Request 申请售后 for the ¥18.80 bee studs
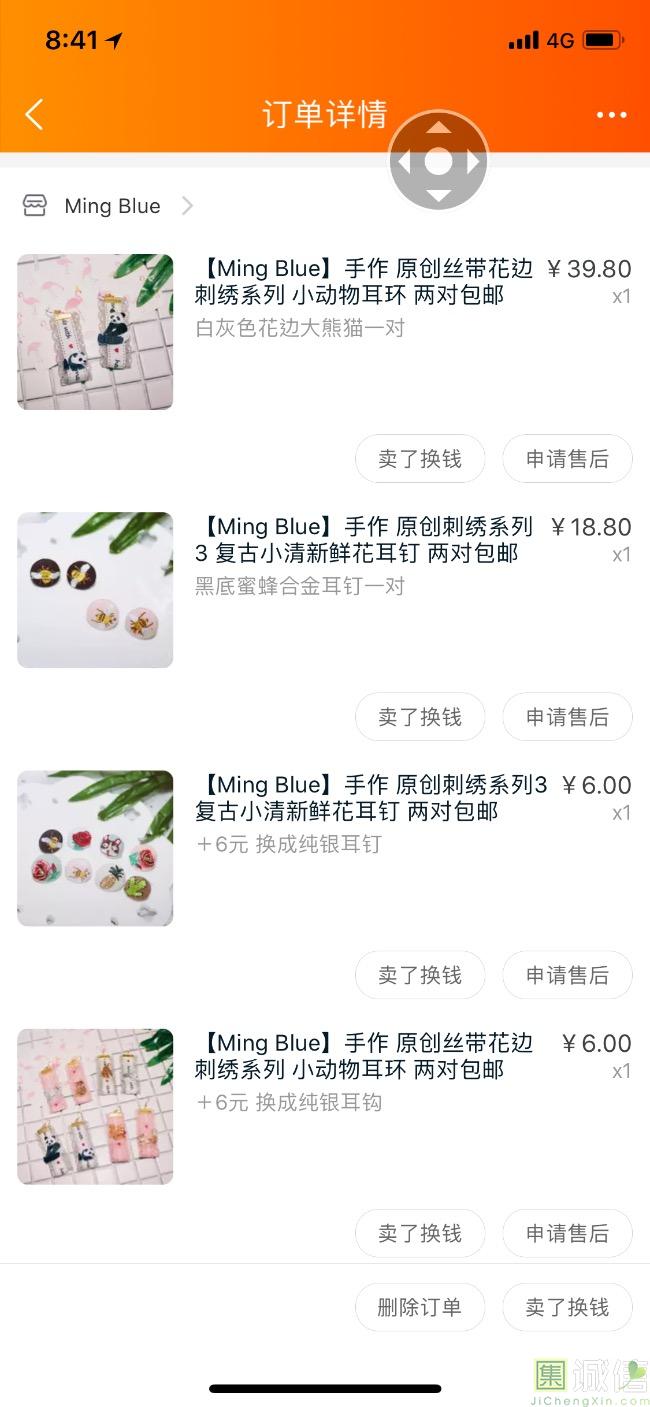This screenshot has height=1407, width=650. (567, 717)
